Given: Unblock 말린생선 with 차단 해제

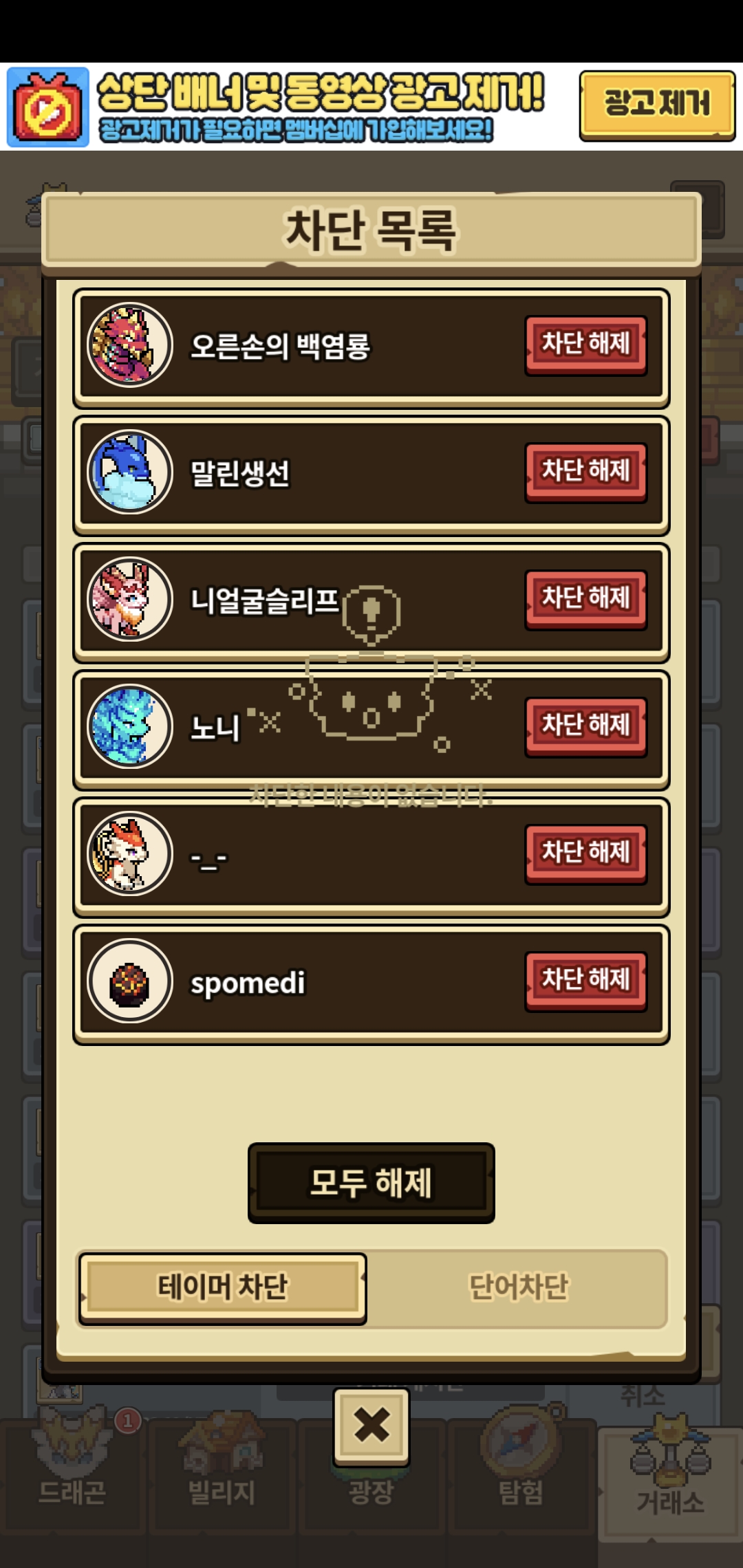Looking at the screenshot, I should pos(585,472).
